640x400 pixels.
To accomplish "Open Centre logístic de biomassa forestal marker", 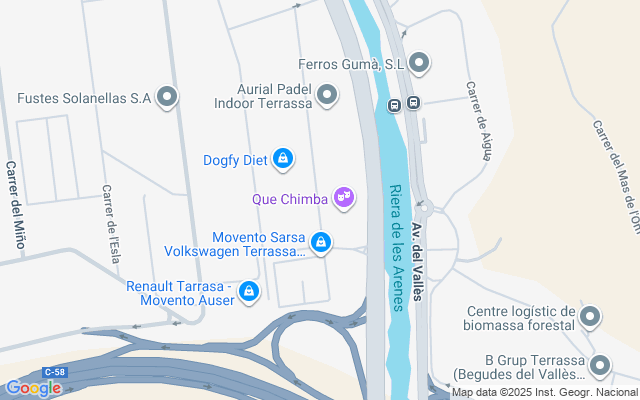I will 591,318.
